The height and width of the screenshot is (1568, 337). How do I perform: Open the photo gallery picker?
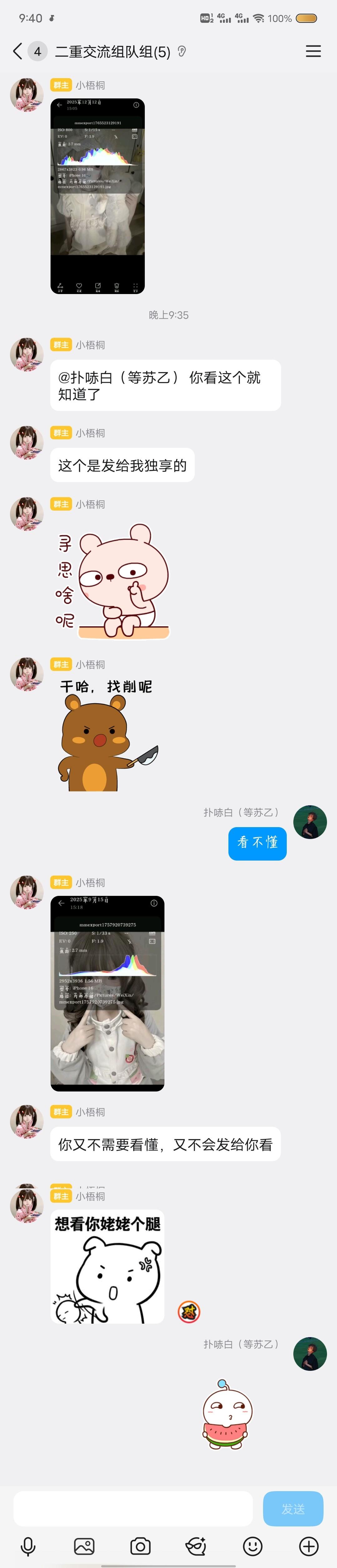click(x=84, y=1546)
